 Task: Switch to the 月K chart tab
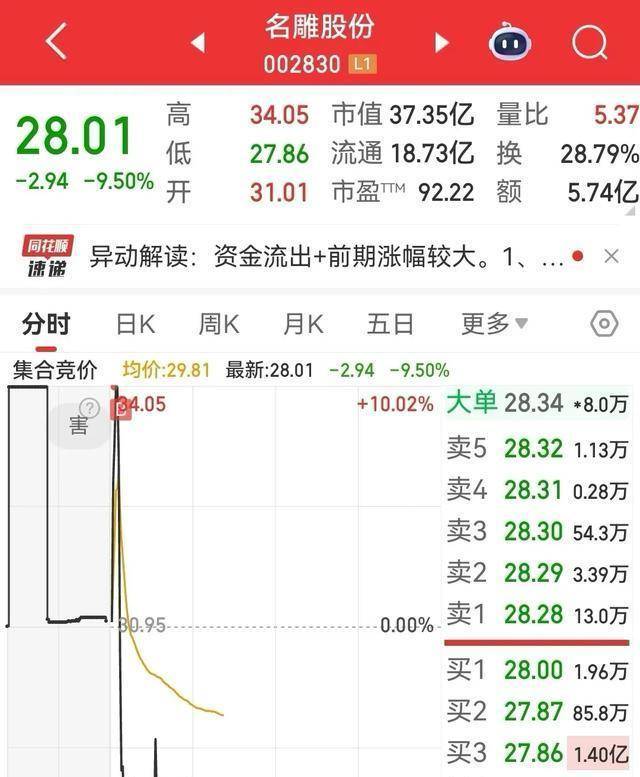click(303, 324)
